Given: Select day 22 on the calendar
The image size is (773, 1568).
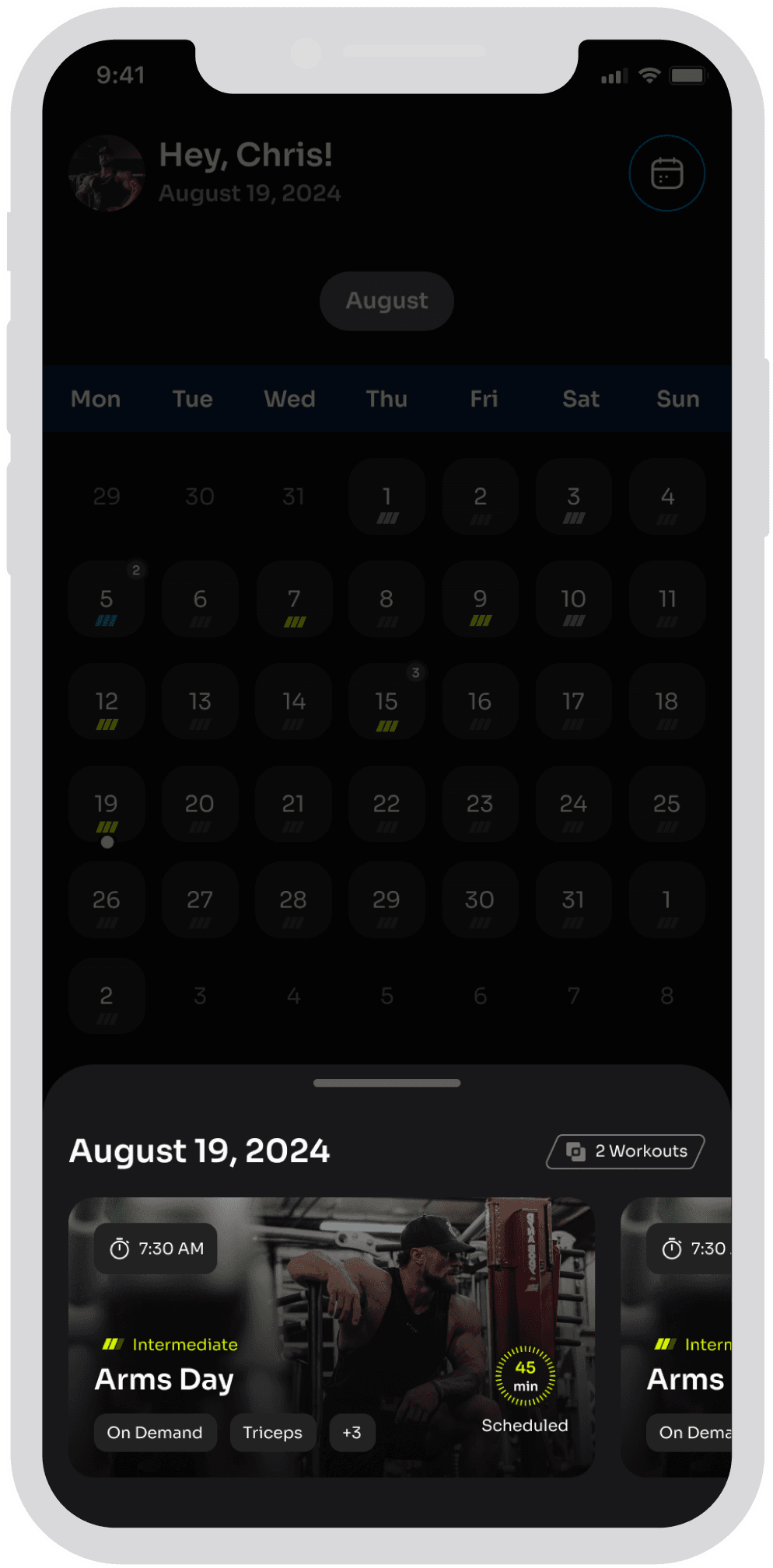Looking at the screenshot, I should click(386, 805).
